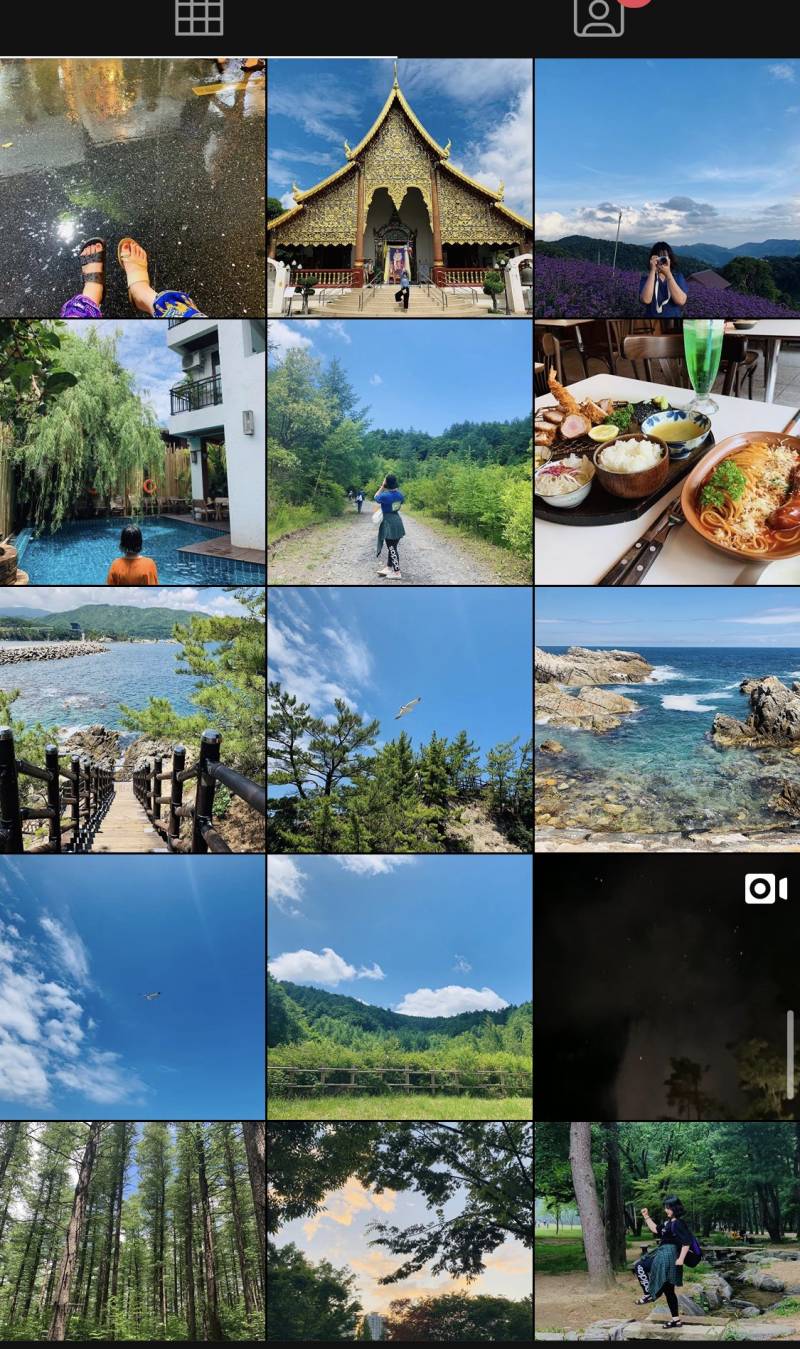The height and width of the screenshot is (1349, 800).
Task: Open the sunset sky through branches photo
Action: [399, 1230]
